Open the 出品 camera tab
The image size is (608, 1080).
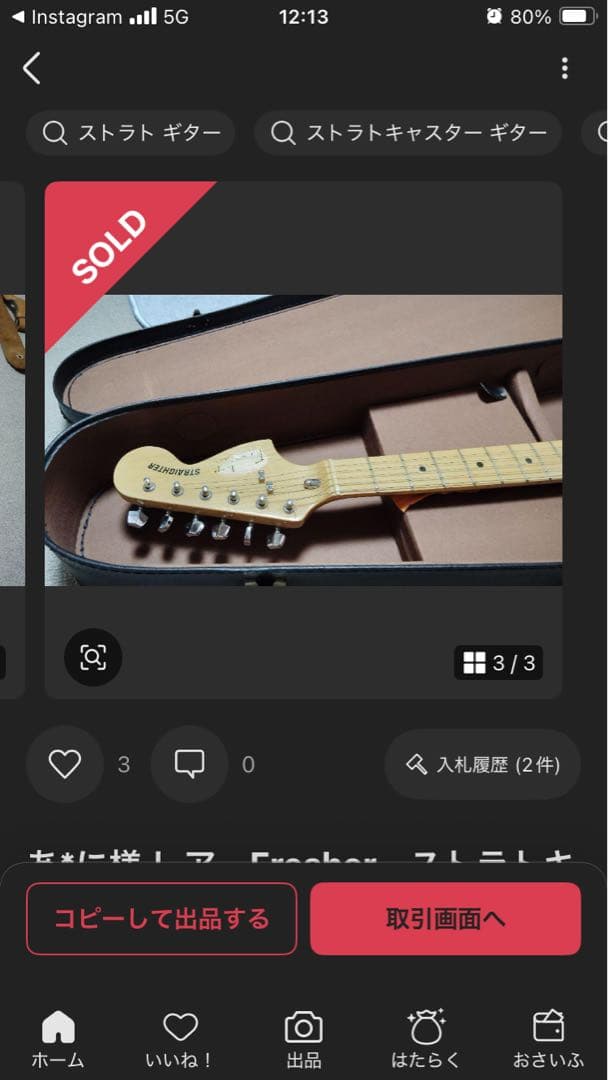(x=304, y=1038)
